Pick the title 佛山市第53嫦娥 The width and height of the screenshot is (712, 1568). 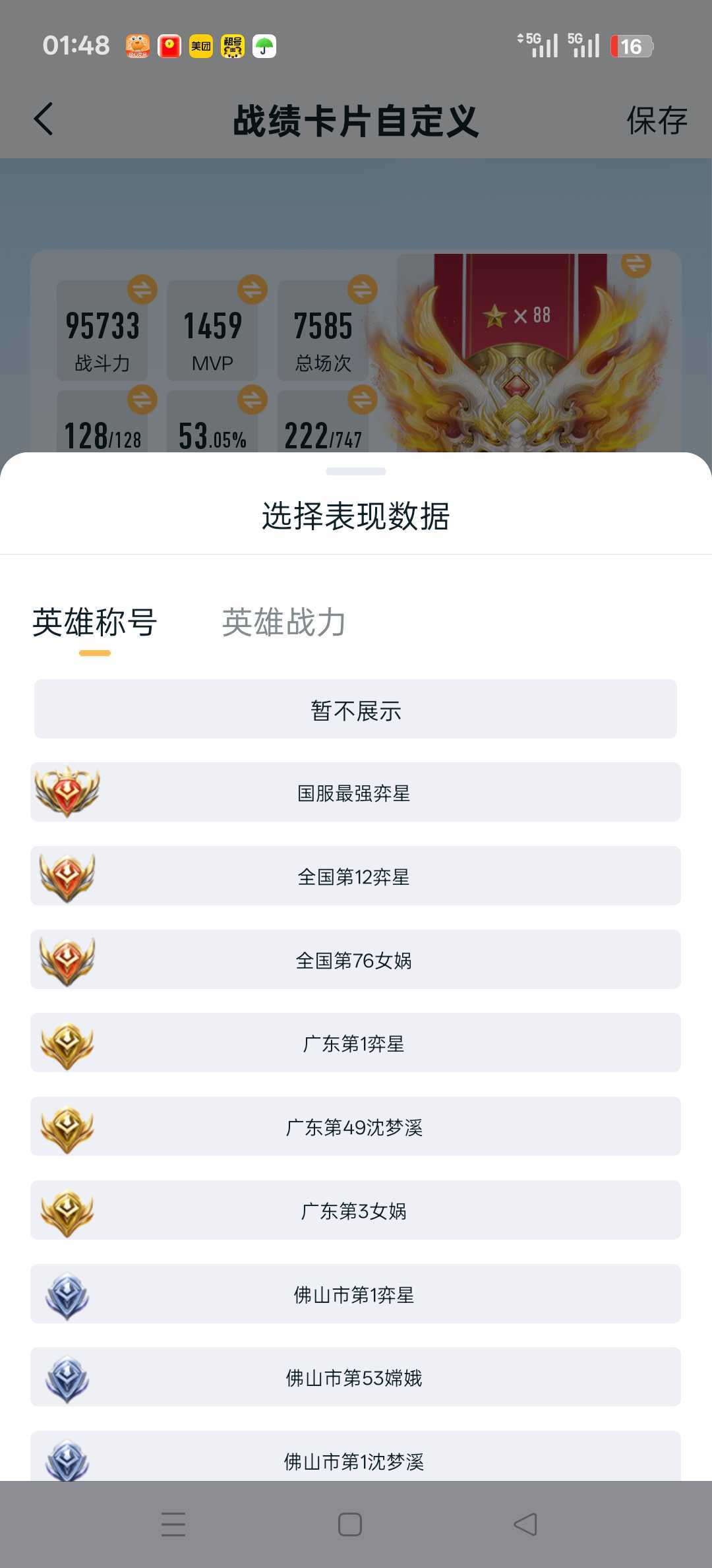pyautogui.click(x=355, y=1377)
